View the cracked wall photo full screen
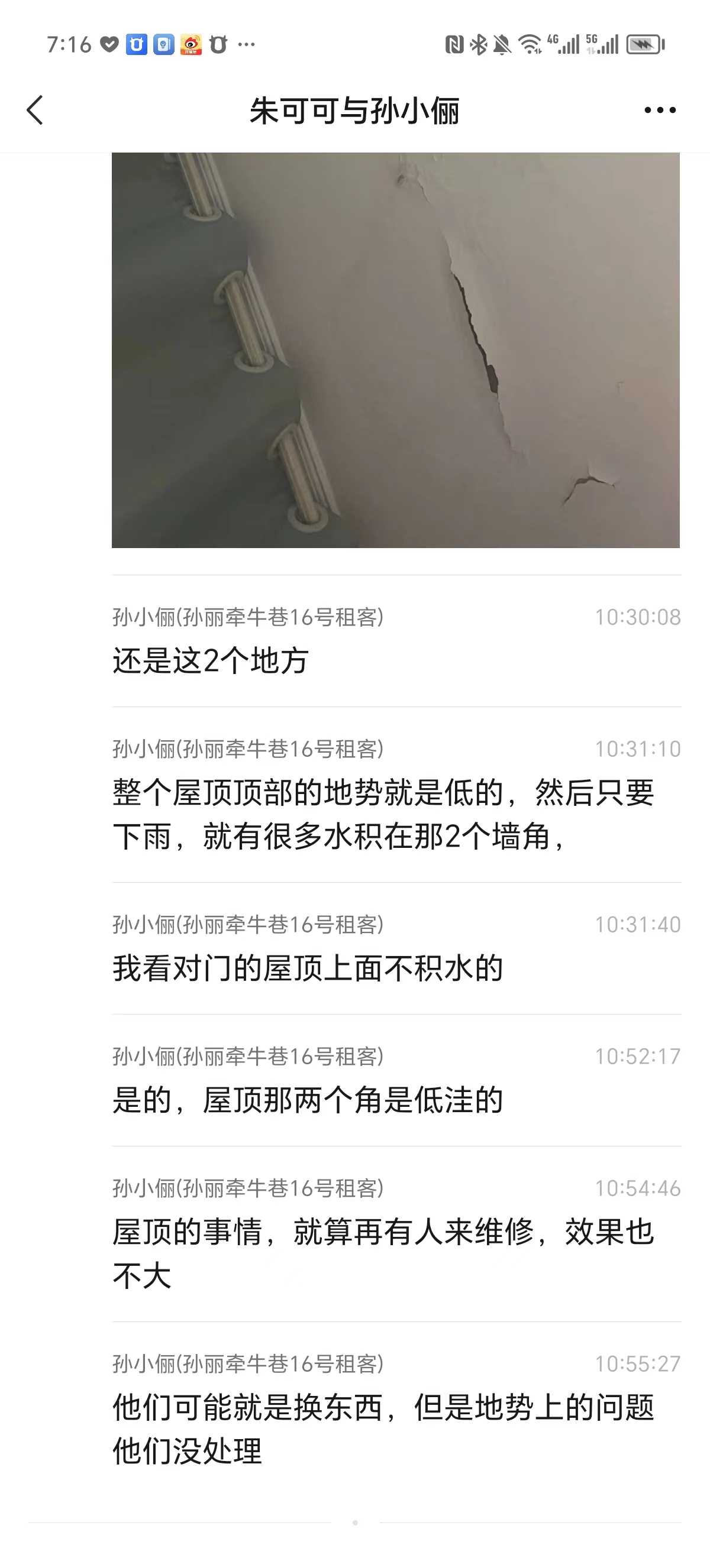 [395, 350]
